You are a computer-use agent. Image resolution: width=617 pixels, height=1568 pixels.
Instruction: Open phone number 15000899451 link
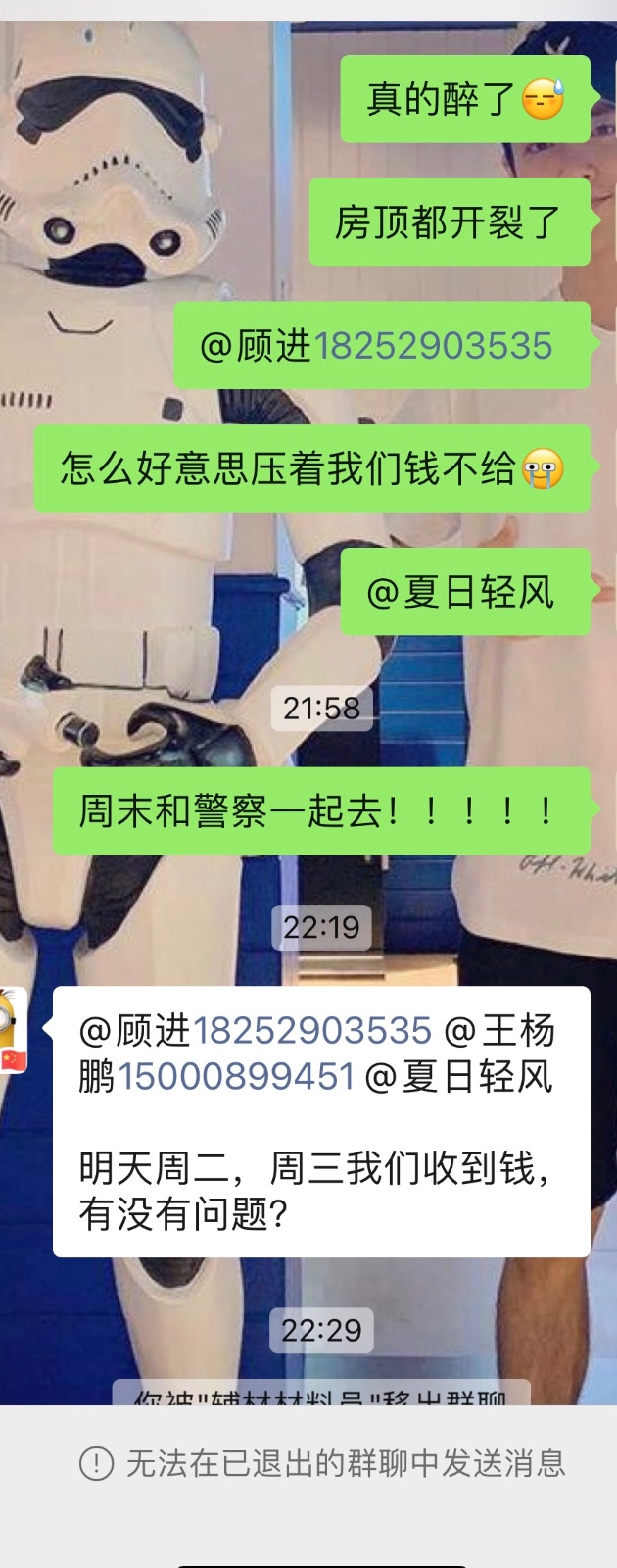(235, 1077)
